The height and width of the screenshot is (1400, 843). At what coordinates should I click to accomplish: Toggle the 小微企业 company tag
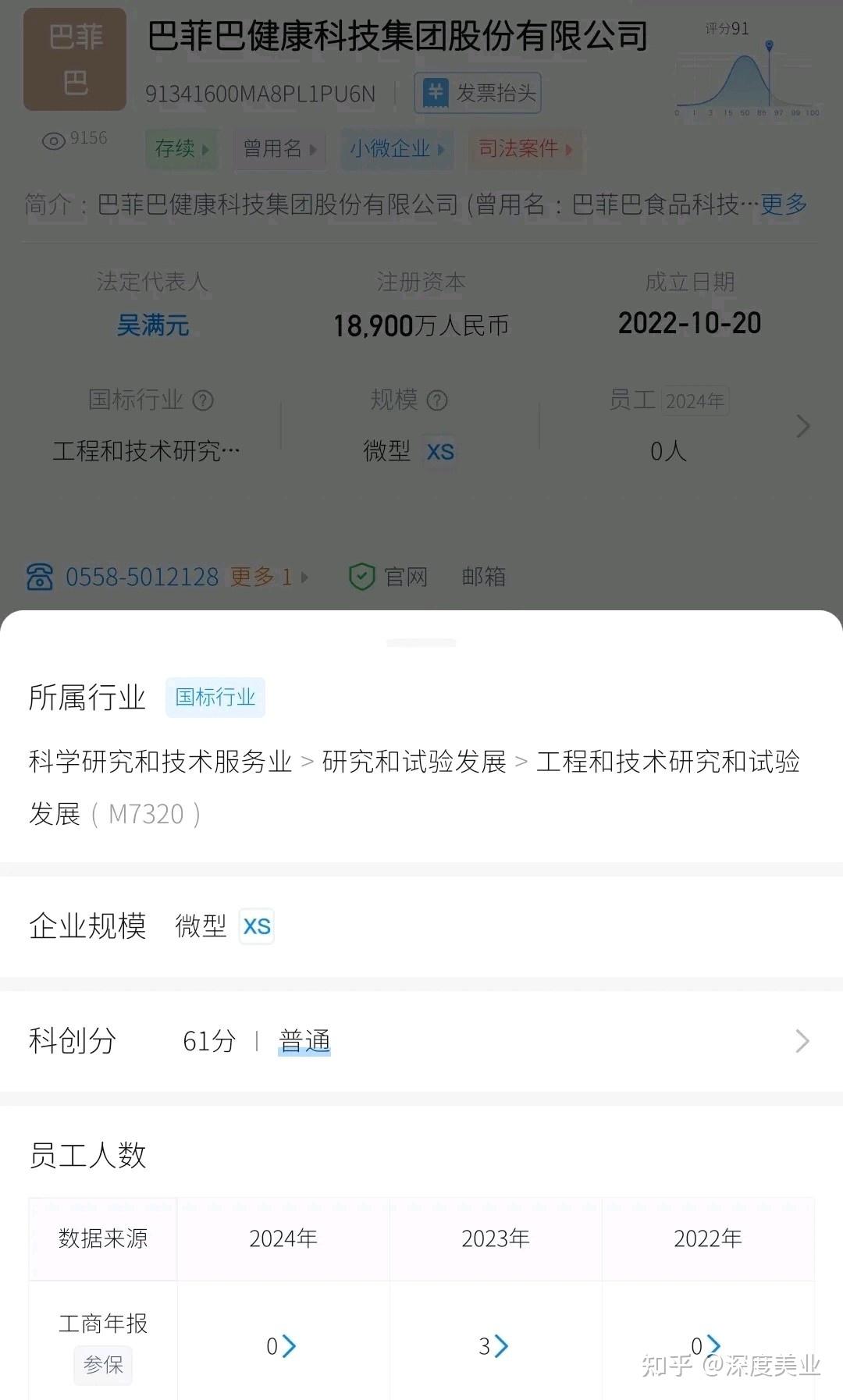[x=397, y=149]
